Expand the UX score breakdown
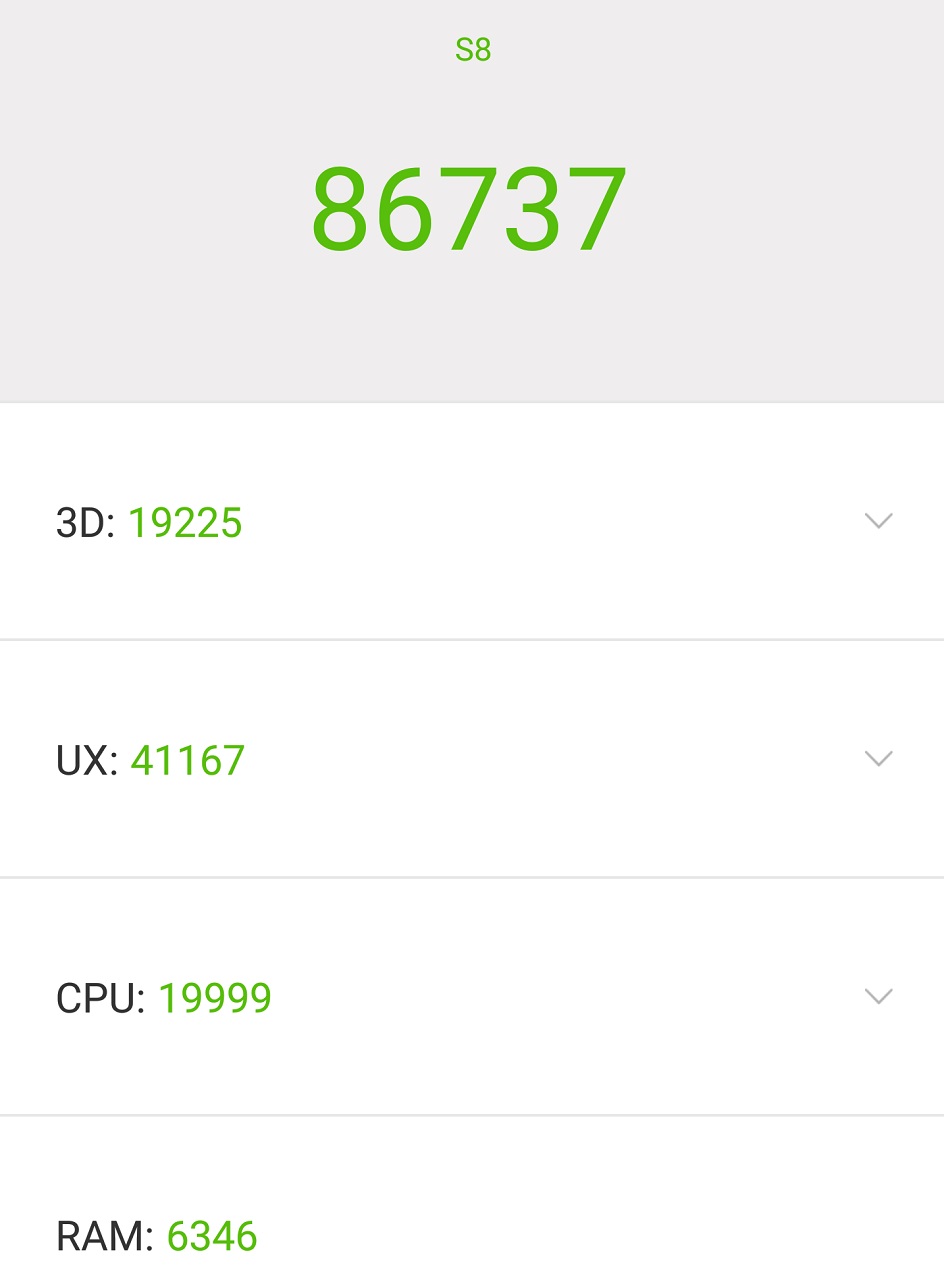 [877, 759]
